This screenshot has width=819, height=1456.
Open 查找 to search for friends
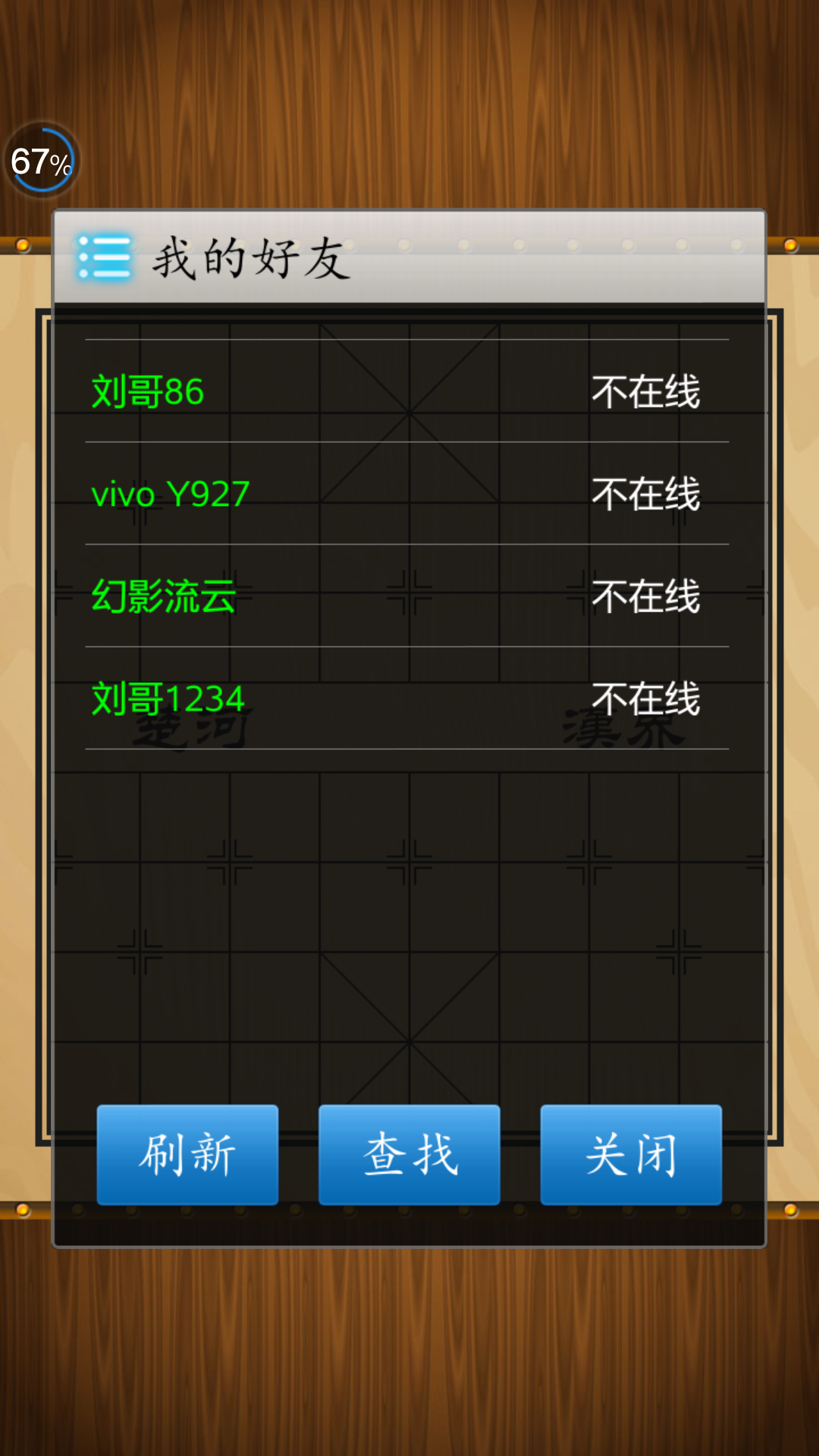(x=409, y=1154)
